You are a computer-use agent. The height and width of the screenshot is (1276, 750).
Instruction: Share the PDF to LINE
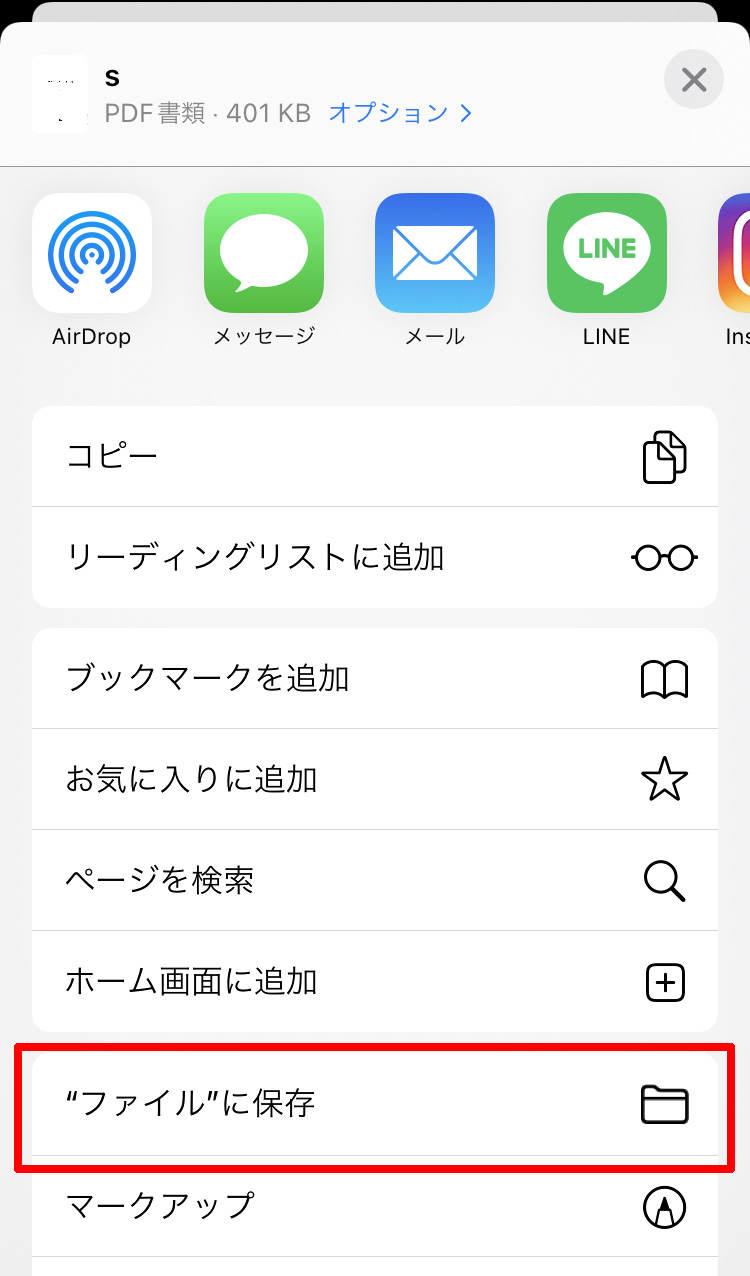607,253
